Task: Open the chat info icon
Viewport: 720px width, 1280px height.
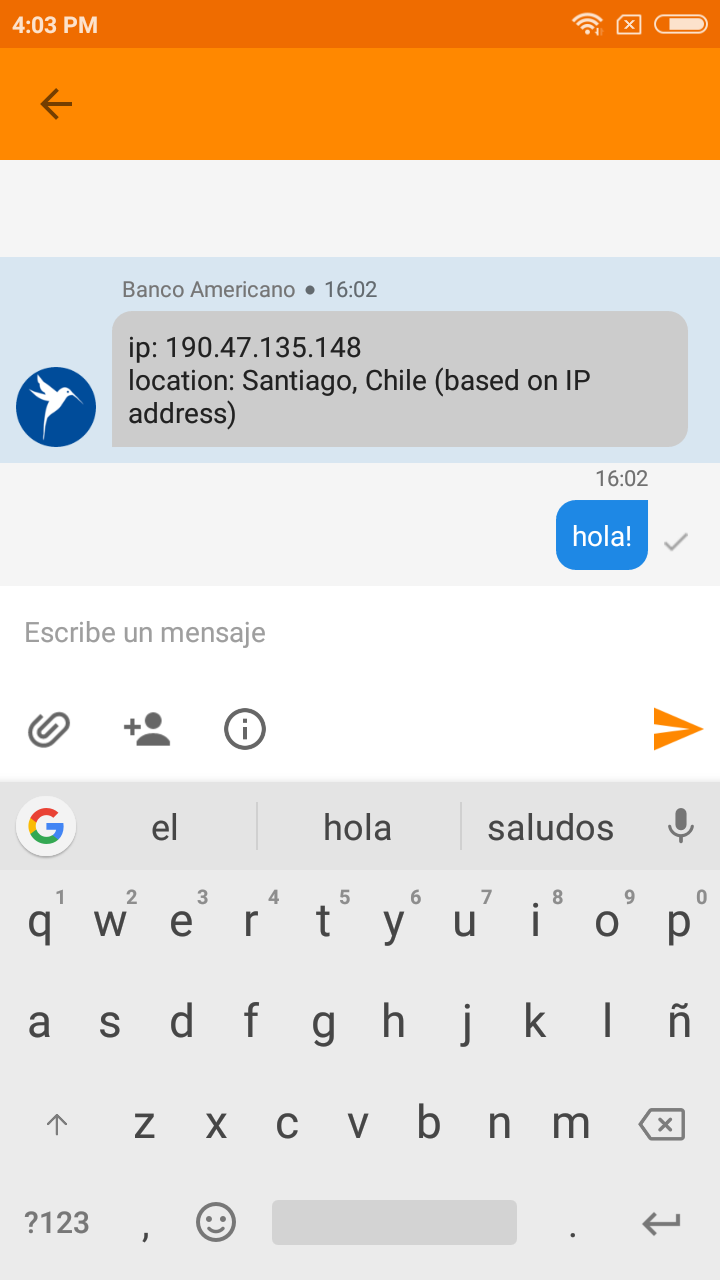Action: pyautogui.click(x=245, y=729)
